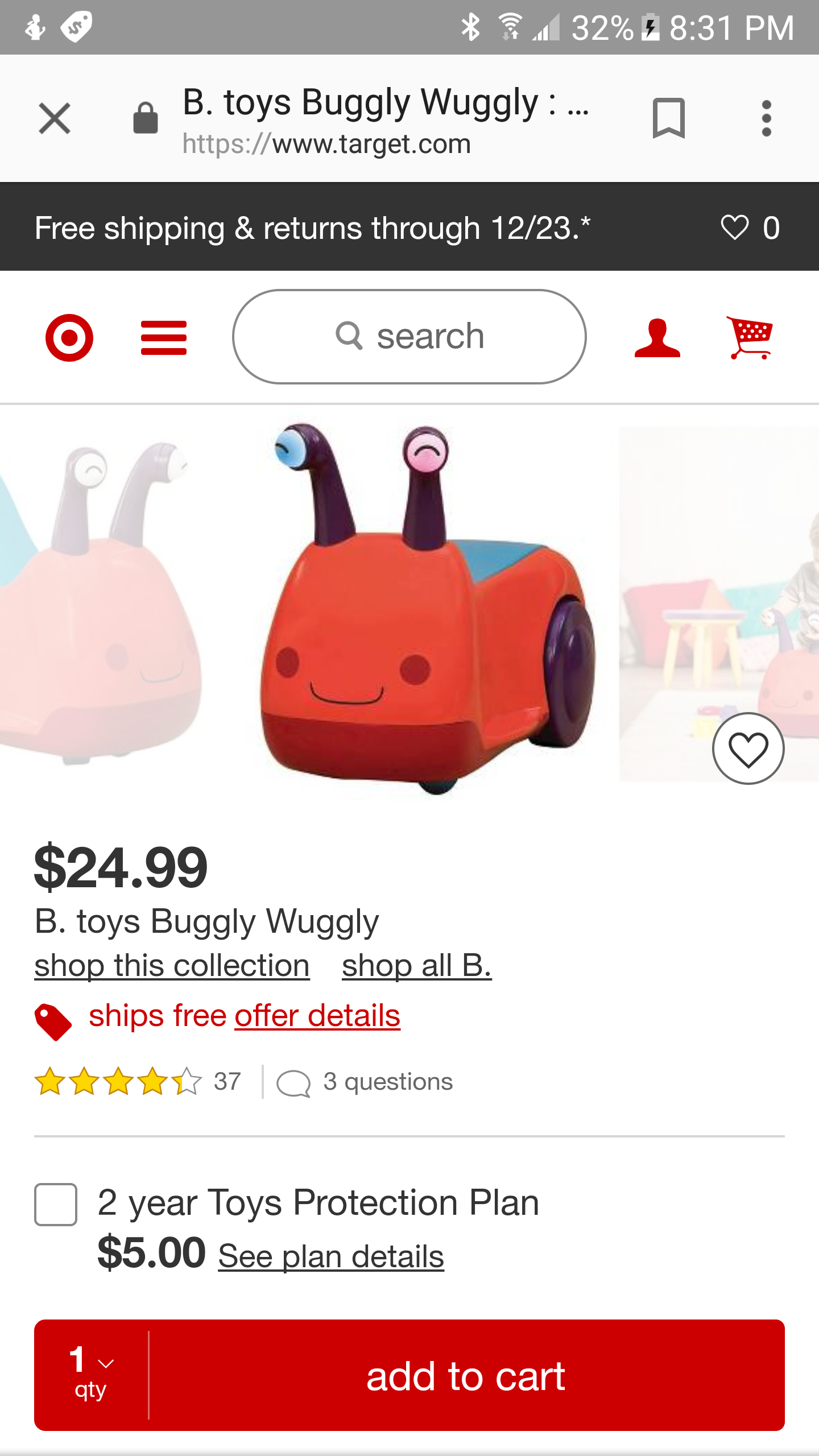Expand the quantity dropdown
819x1456 pixels.
91,1375
